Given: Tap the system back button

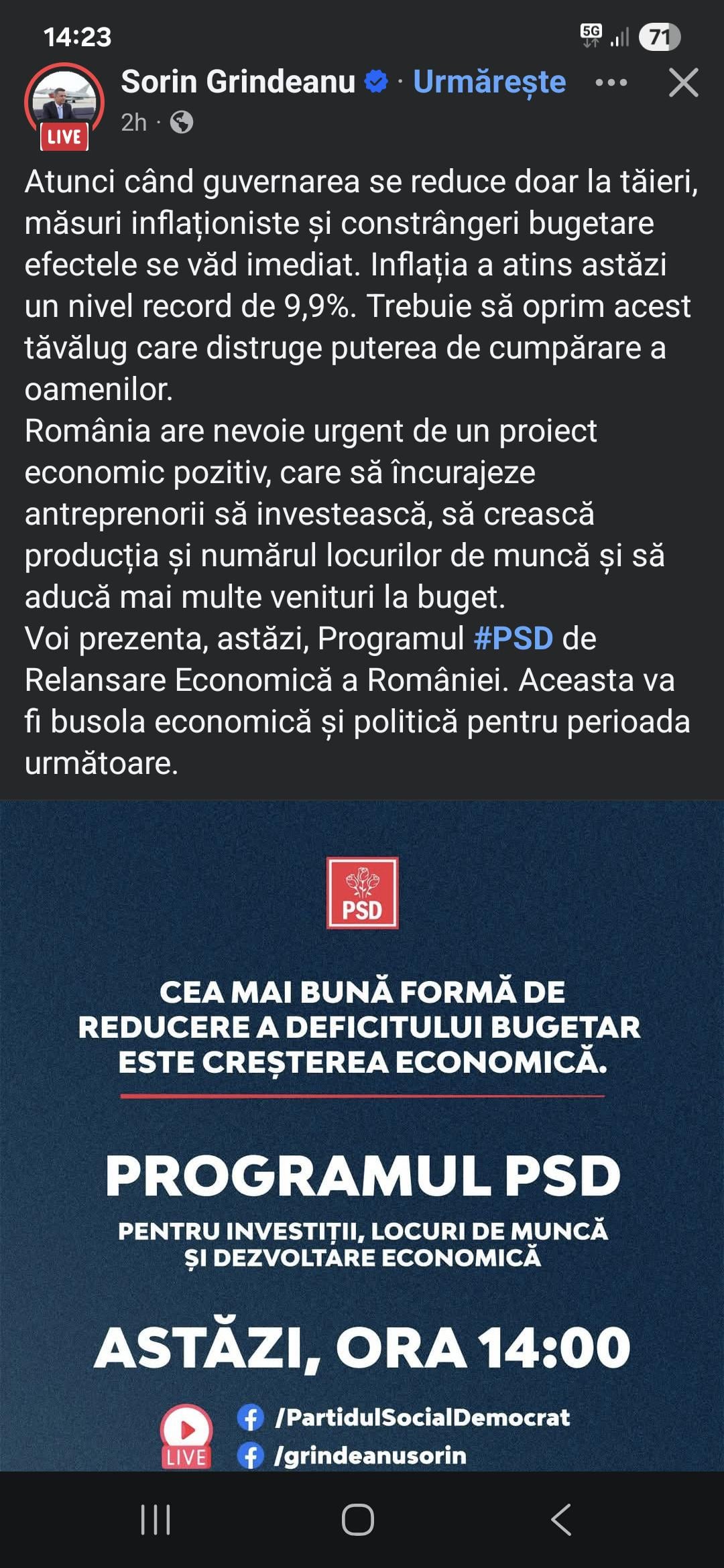Looking at the screenshot, I should click(x=562, y=1519).
